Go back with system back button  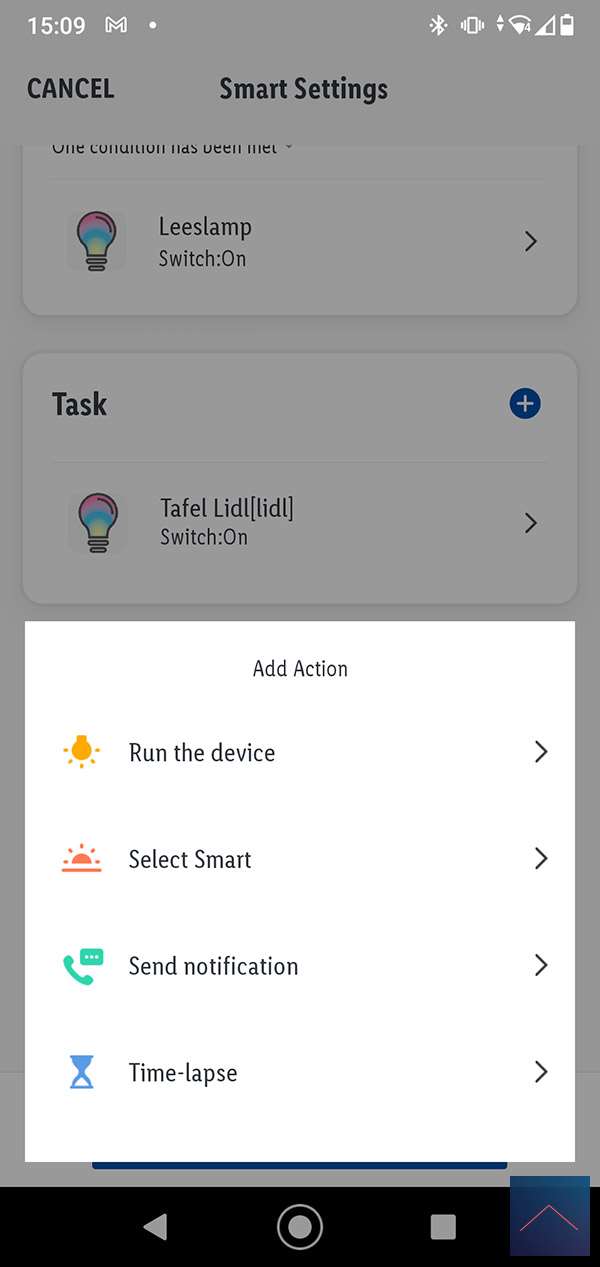point(155,1227)
